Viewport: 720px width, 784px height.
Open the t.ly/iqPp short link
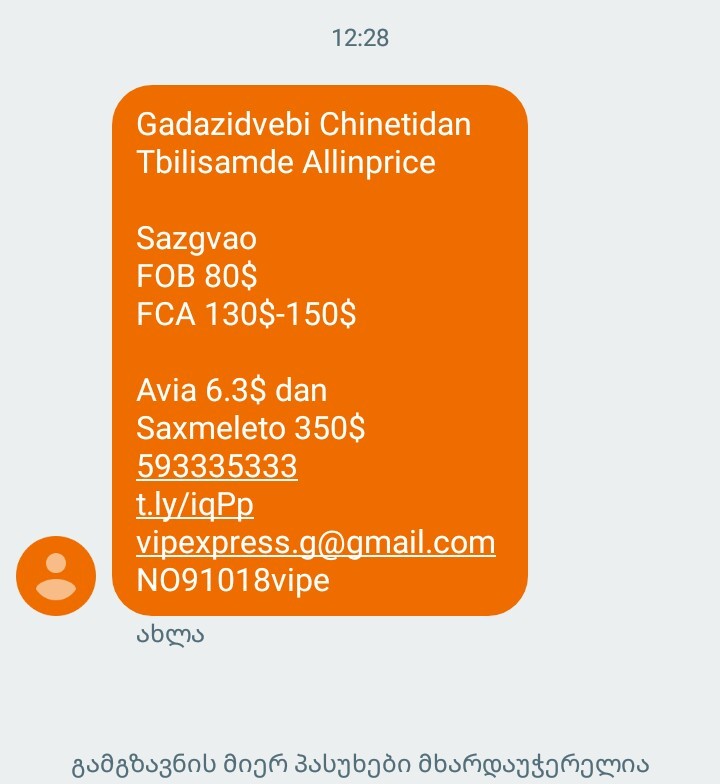pyautogui.click(x=194, y=505)
